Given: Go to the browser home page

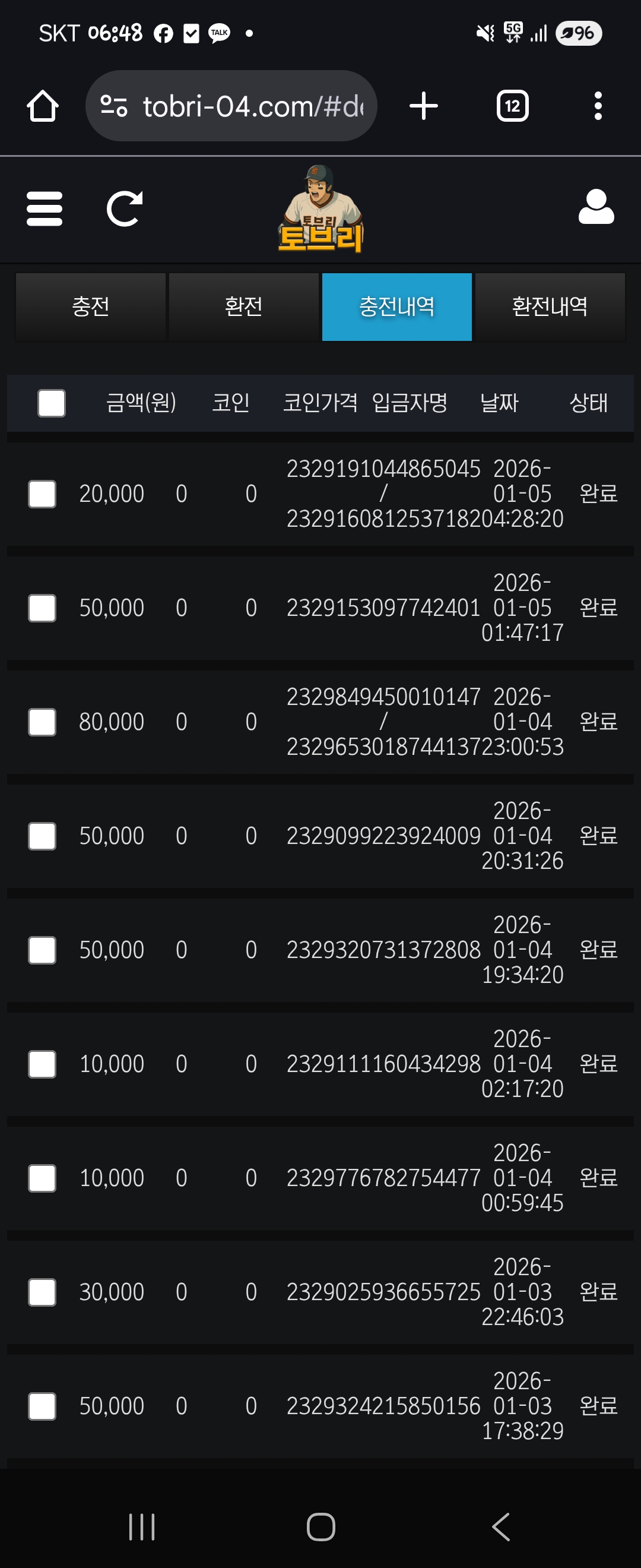Looking at the screenshot, I should tap(43, 106).
